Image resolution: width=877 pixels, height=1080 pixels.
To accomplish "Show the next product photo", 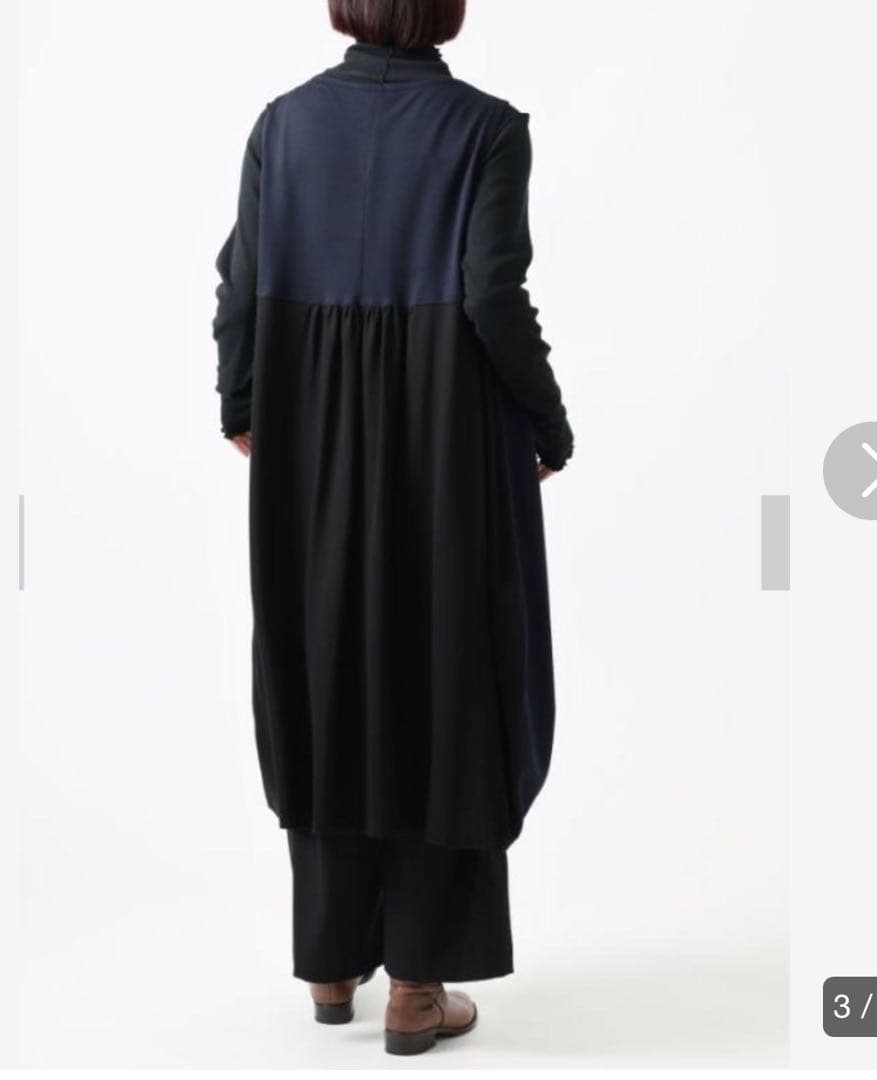I will [856, 471].
